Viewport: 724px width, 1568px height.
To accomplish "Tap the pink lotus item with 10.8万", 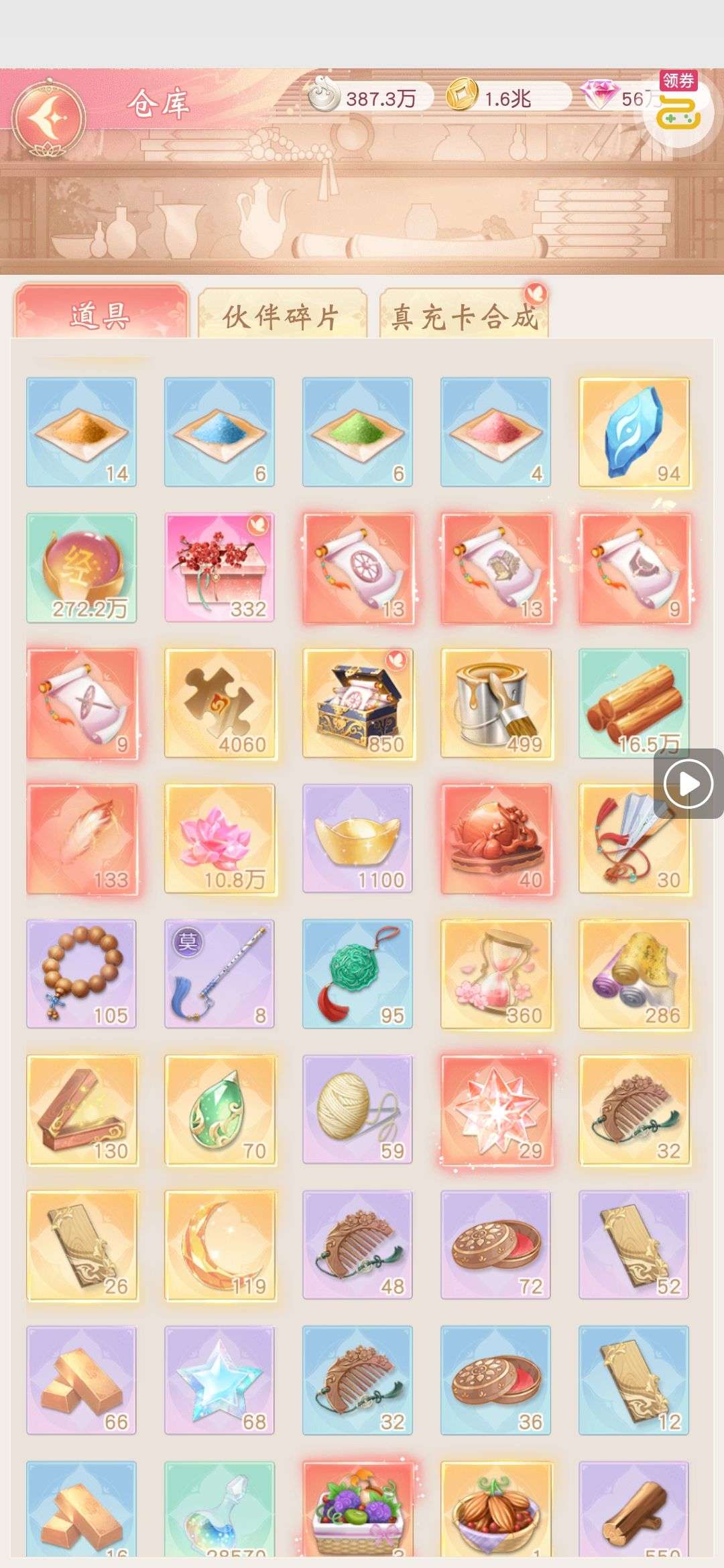I will point(219,839).
